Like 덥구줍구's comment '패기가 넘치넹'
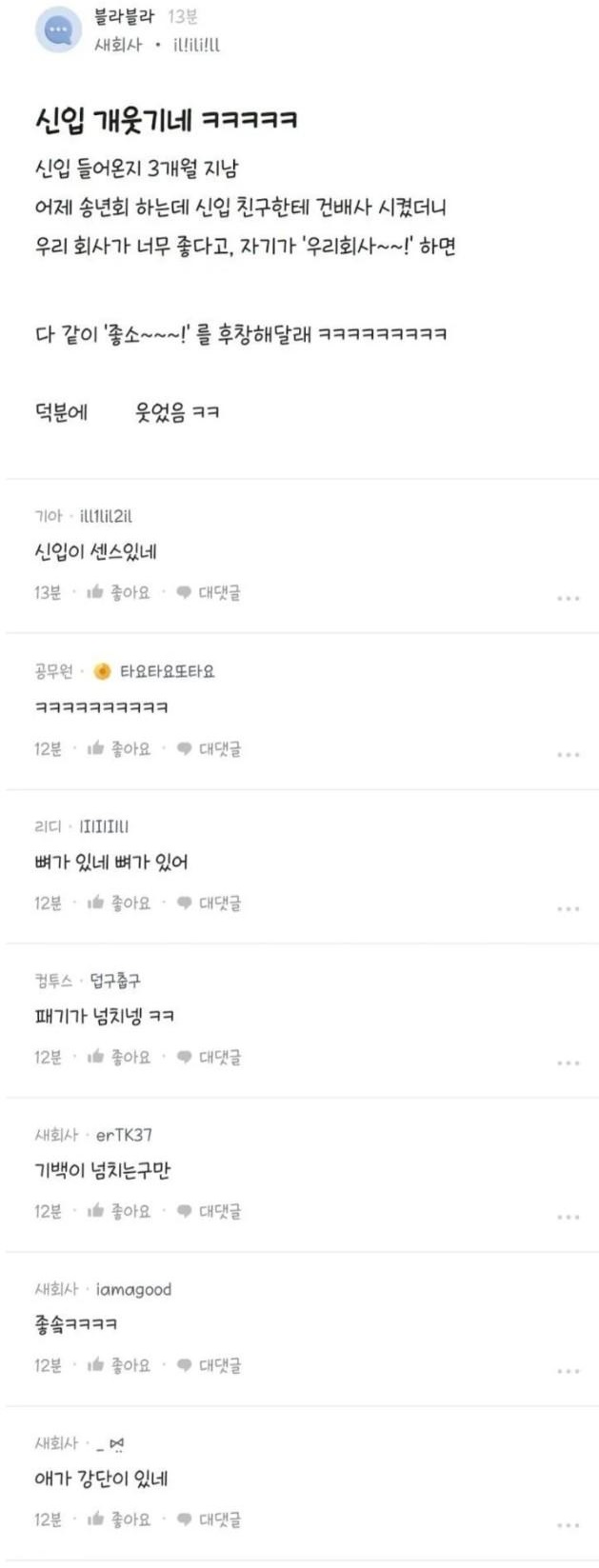 pos(119,1058)
